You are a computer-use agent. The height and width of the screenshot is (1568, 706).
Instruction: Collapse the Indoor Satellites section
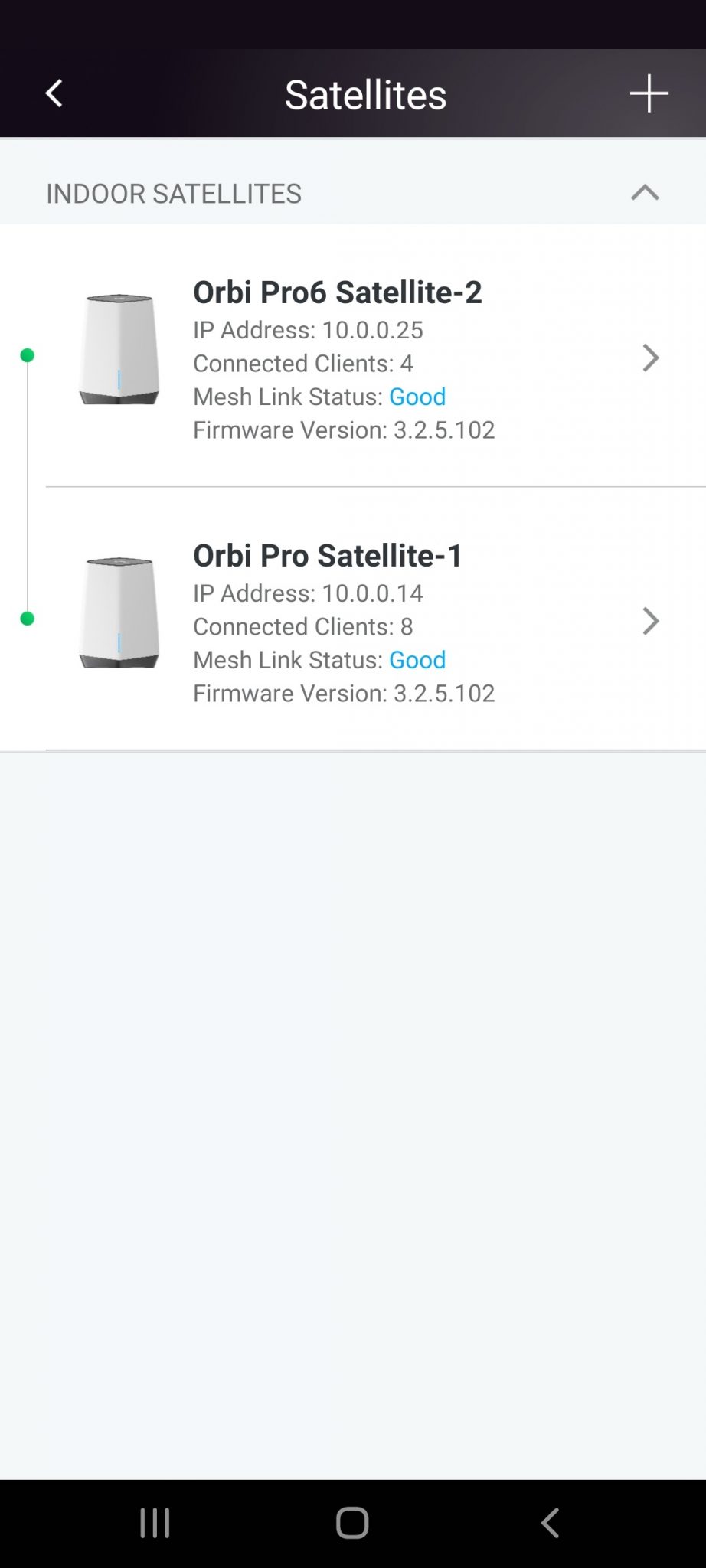645,192
